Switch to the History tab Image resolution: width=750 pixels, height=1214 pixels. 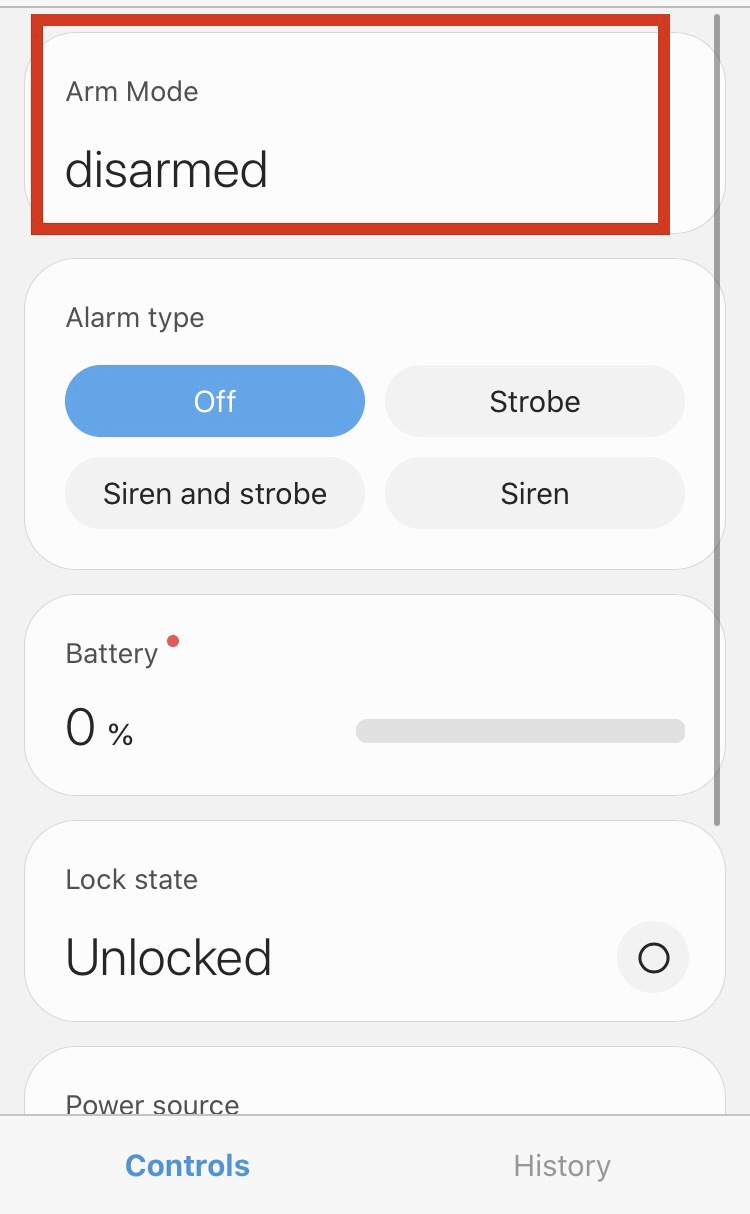pyautogui.click(x=562, y=1166)
